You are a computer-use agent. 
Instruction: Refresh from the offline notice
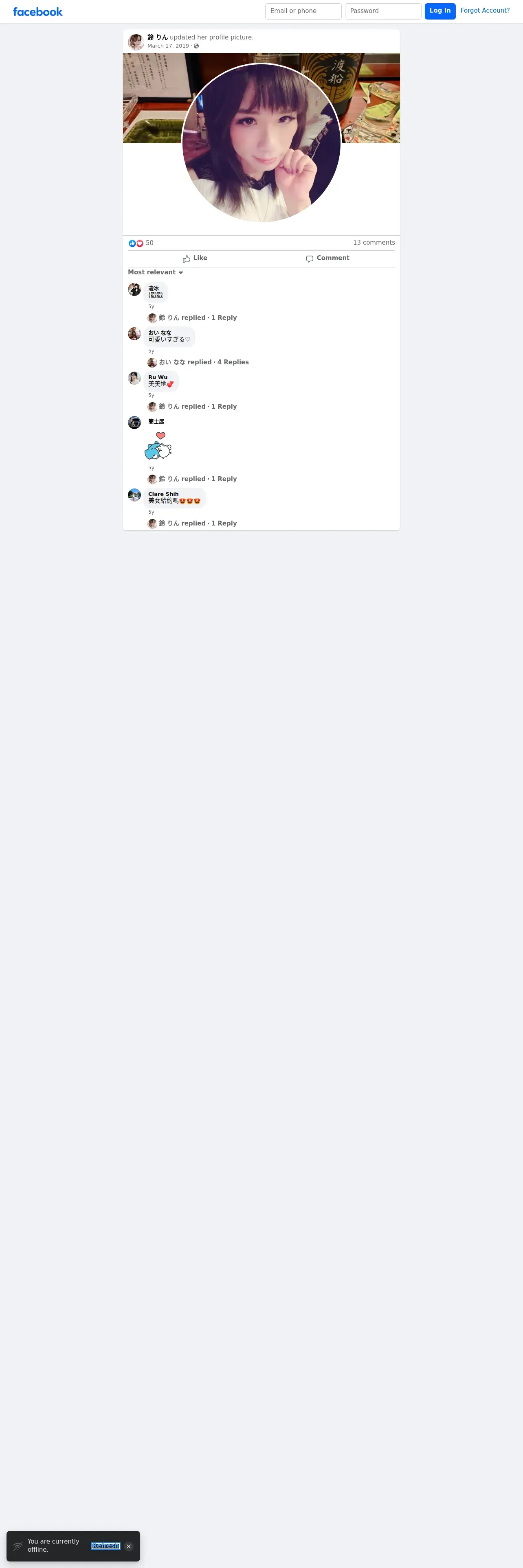105,1546
